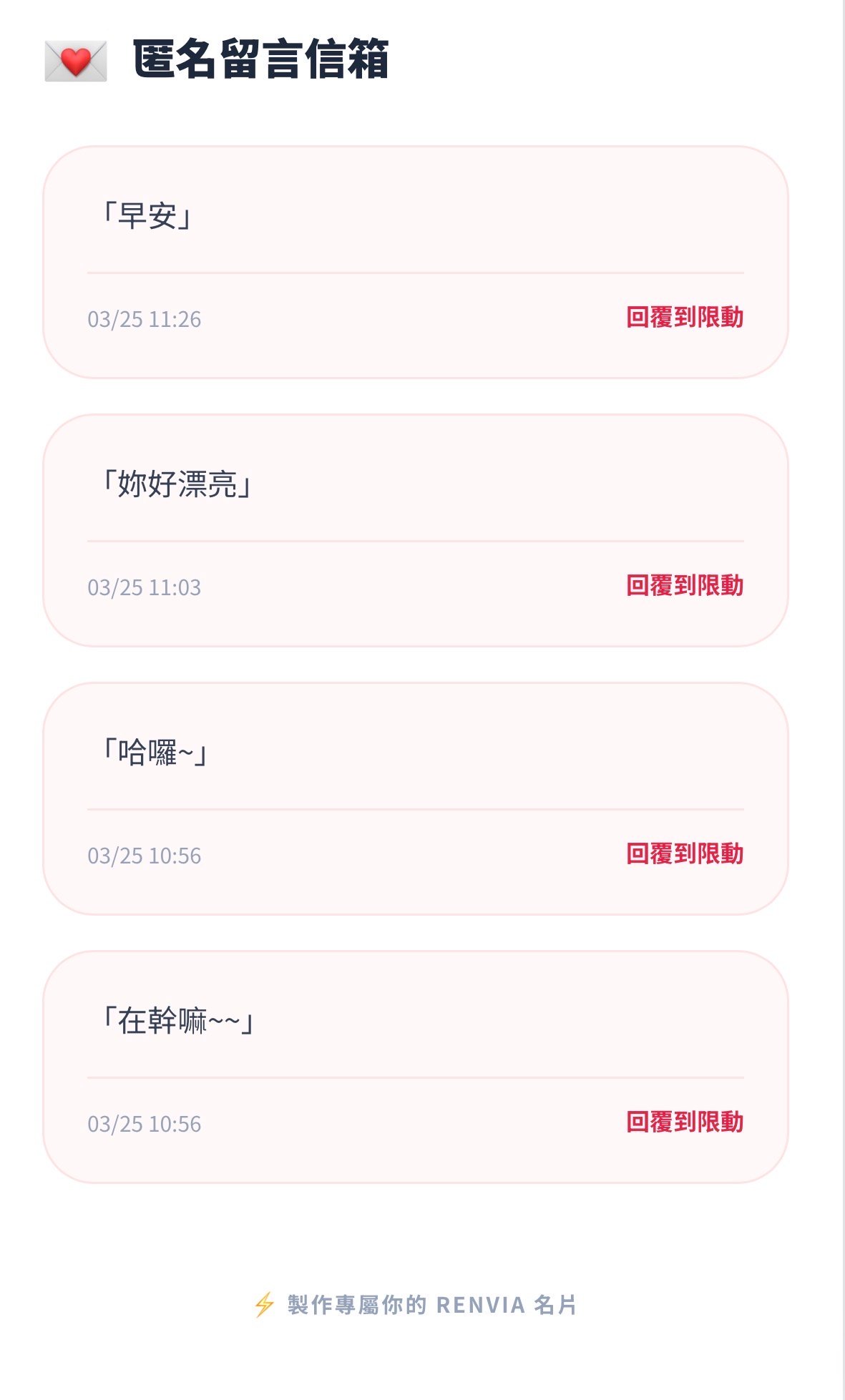Click 回覆到限動 for the 「早安」 message
Viewport: 845px width, 1400px height.
[686, 316]
